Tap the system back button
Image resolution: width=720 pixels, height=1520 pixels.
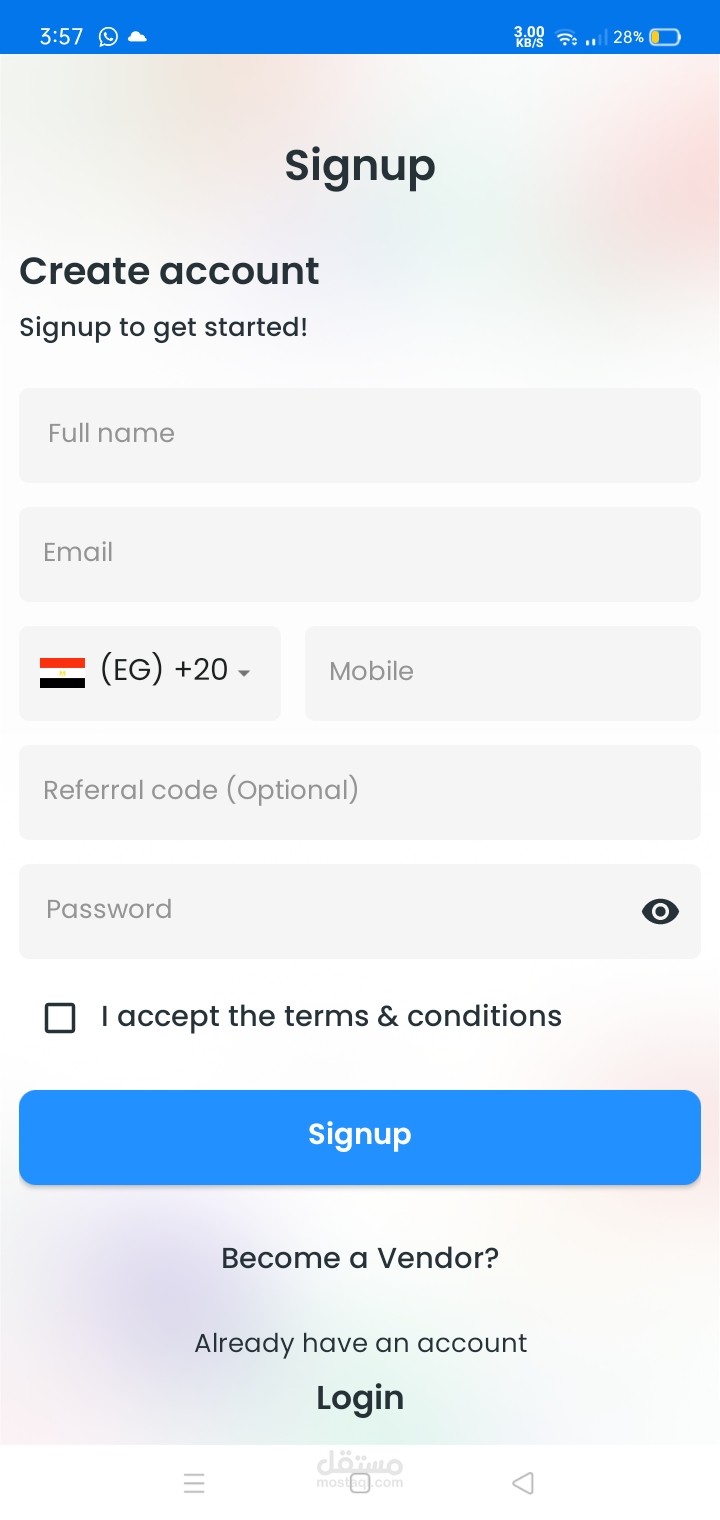523,1483
